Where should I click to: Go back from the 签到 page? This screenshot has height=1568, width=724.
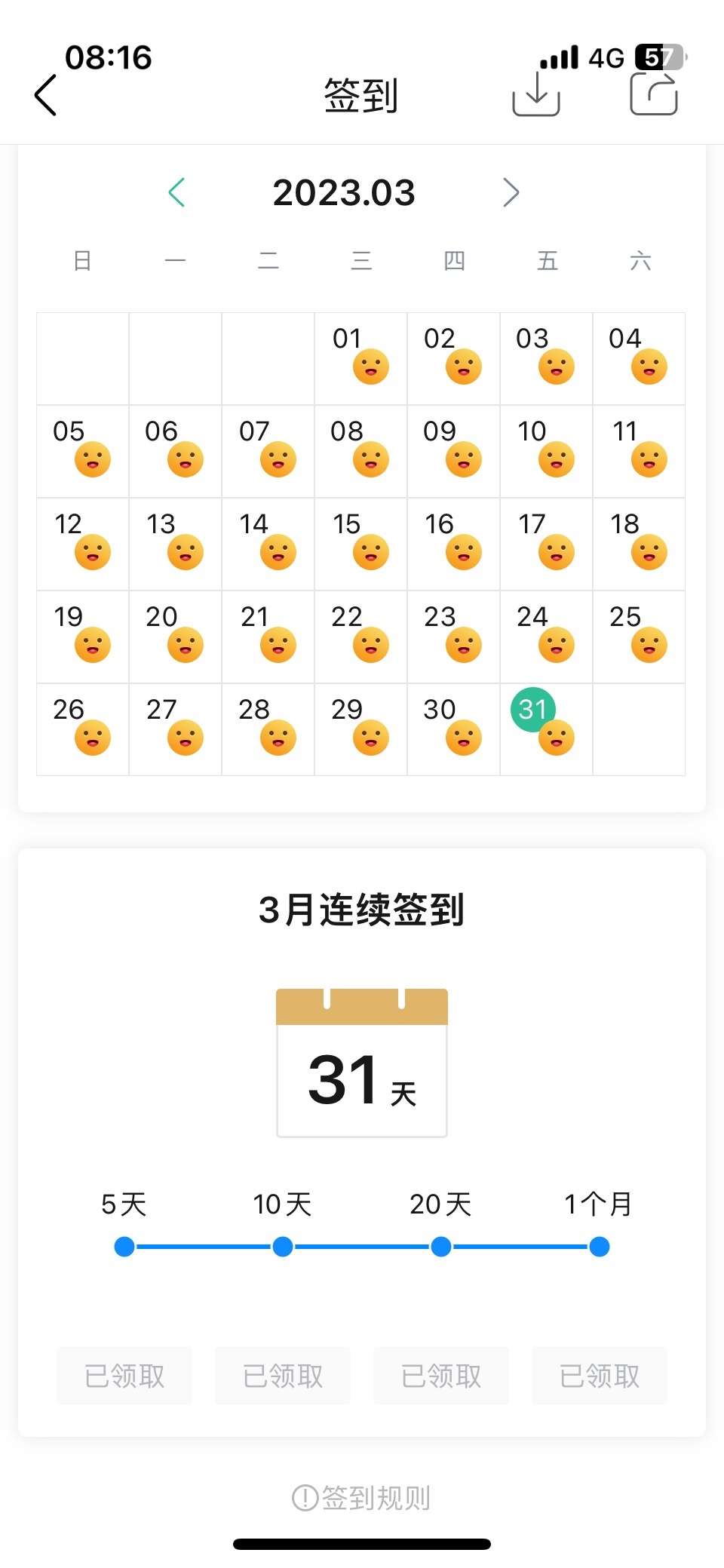tap(45, 95)
